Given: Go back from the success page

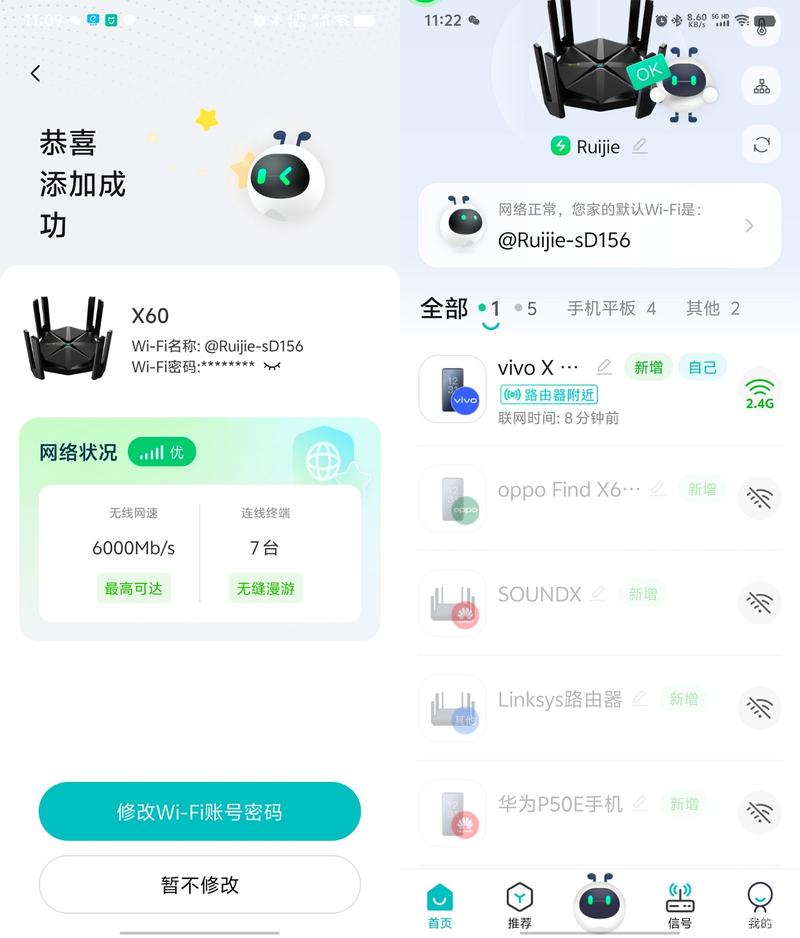Looking at the screenshot, I should tap(36, 74).
